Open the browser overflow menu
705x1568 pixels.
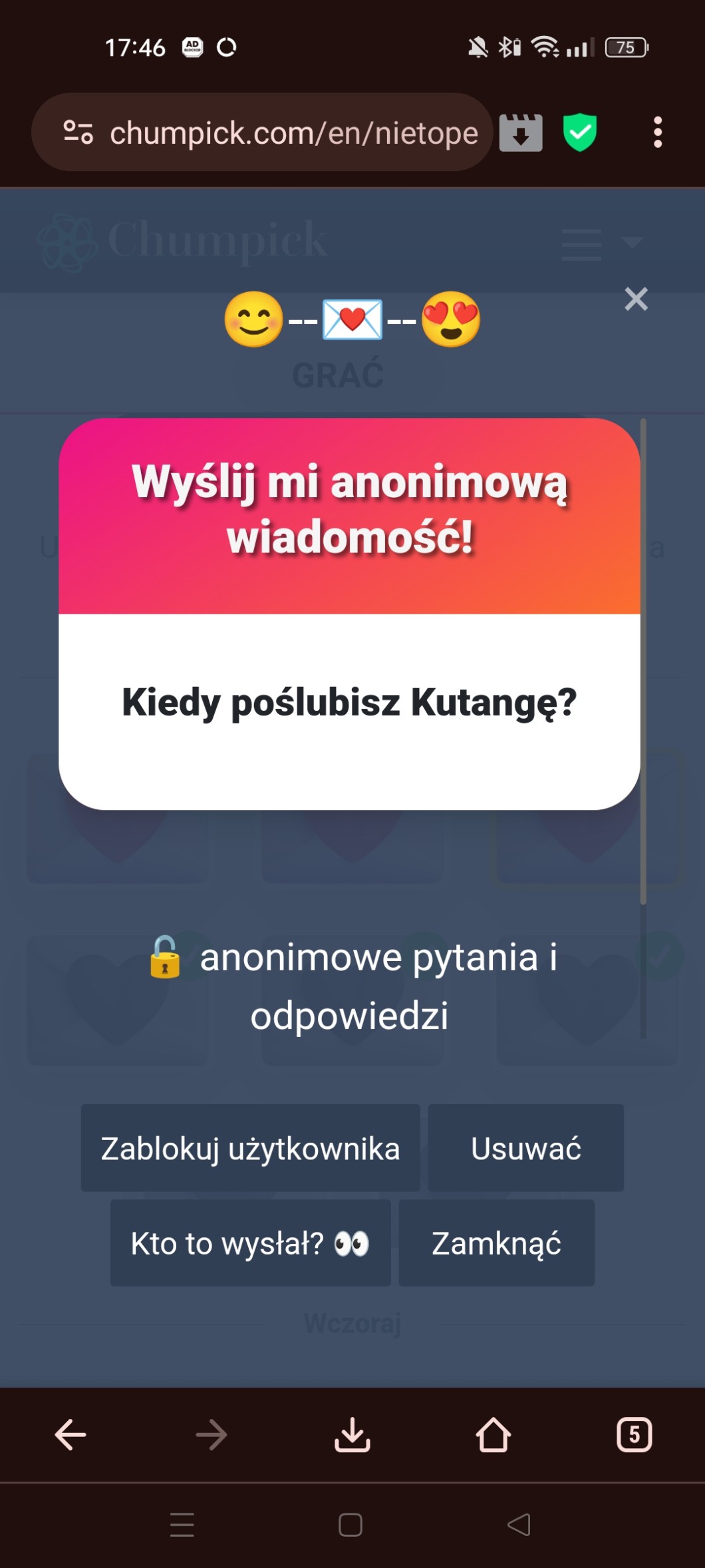(657, 132)
